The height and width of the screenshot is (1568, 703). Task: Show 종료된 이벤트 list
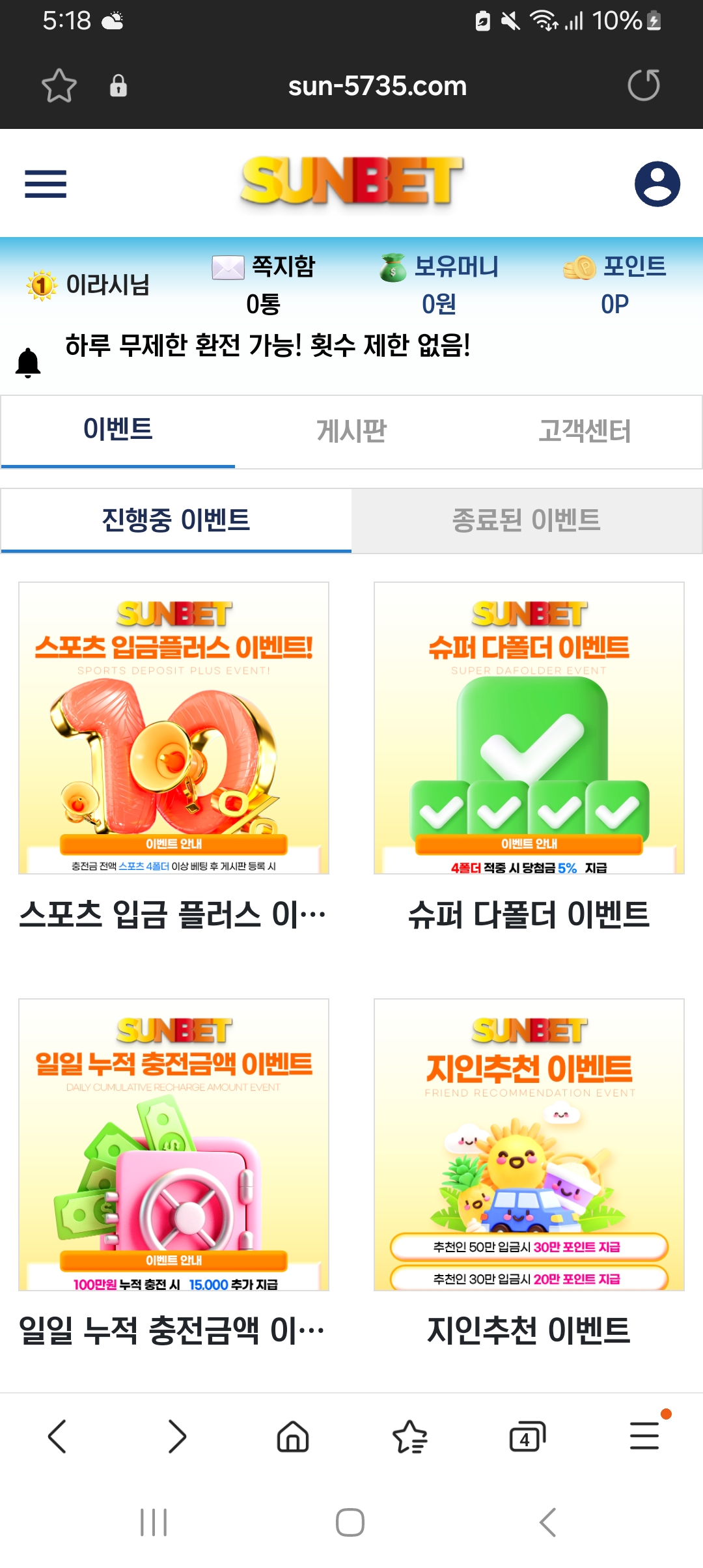point(526,520)
